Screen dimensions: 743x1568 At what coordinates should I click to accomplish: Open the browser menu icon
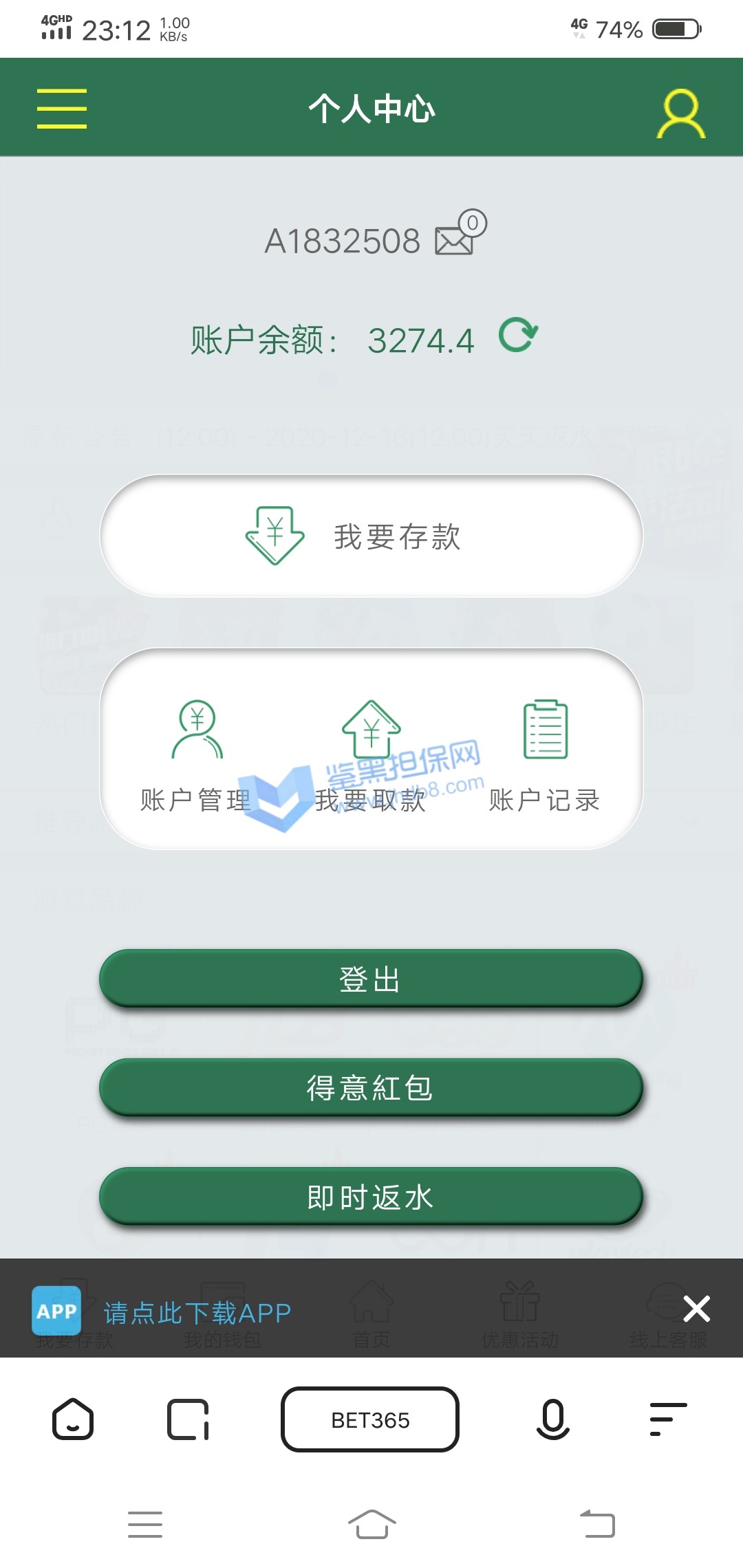[668, 1419]
